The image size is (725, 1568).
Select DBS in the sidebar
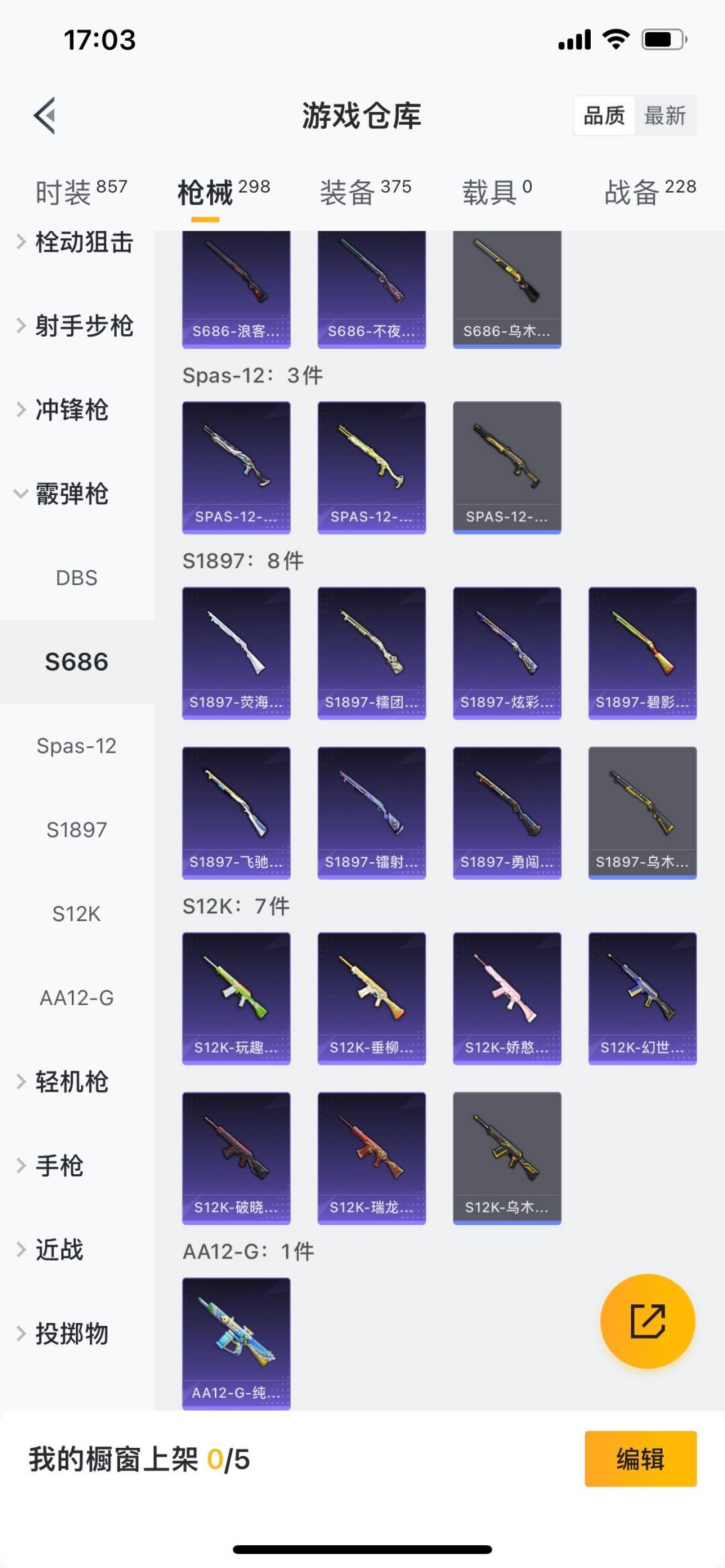77,578
